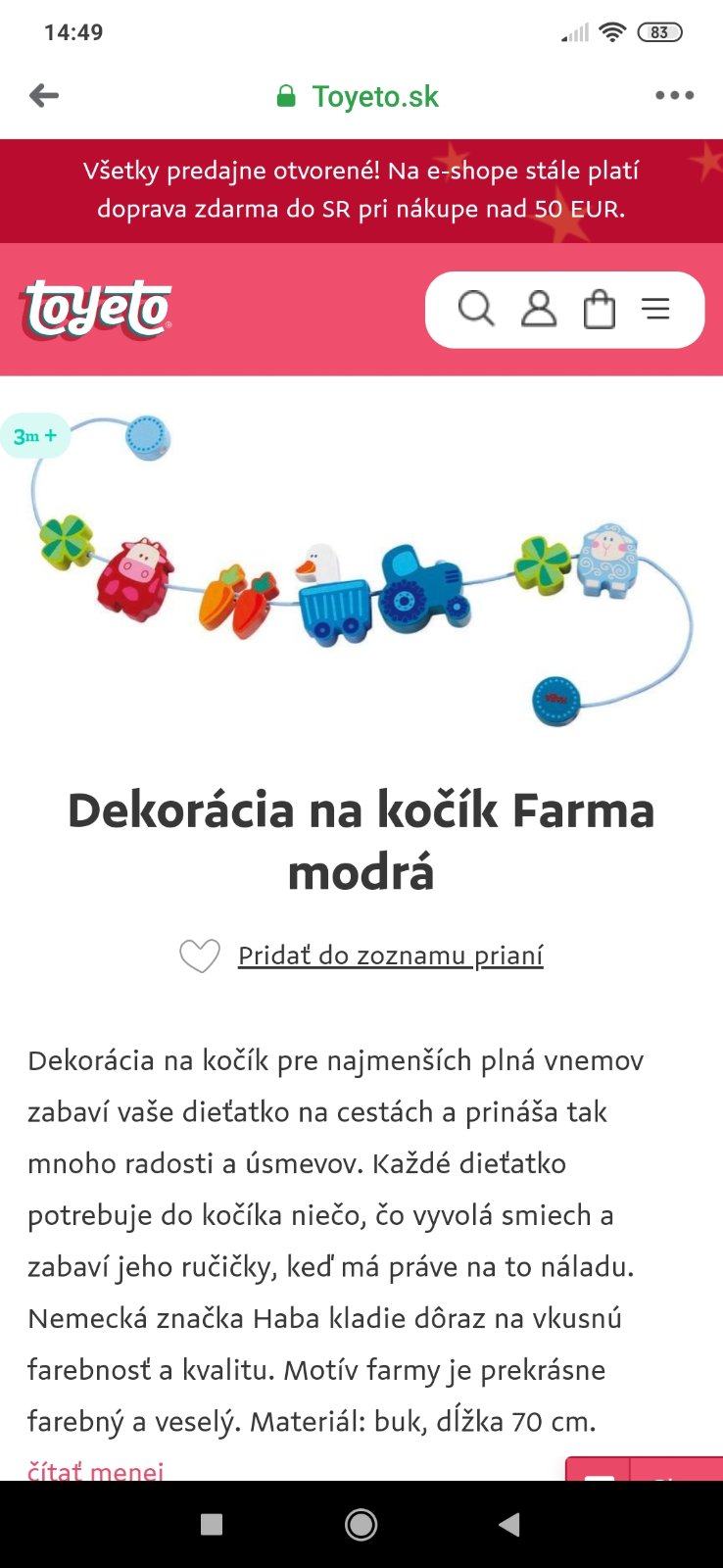Open the user account icon
This screenshot has height=1568, width=723.
(x=538, y=309)
